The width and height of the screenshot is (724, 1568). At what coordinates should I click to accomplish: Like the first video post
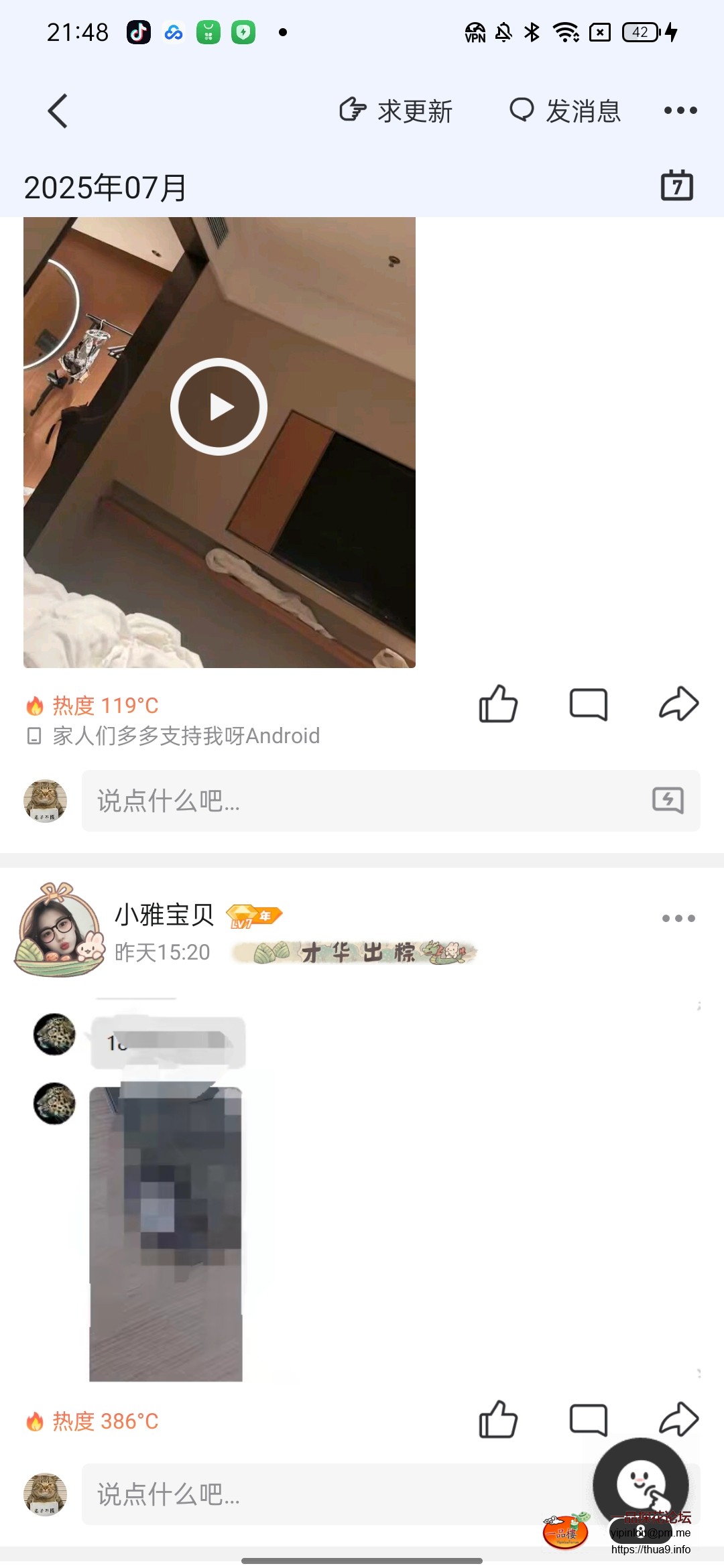pyautogui.click(x=497, y=704)
